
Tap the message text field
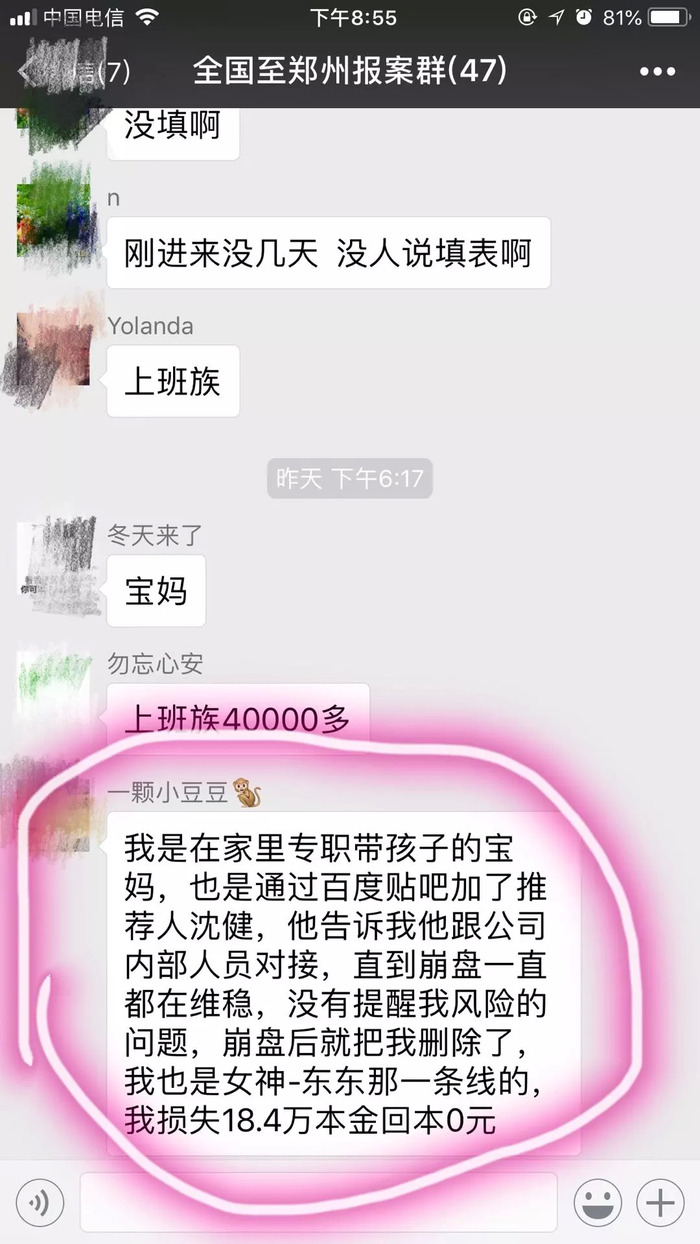point(318,1201)
